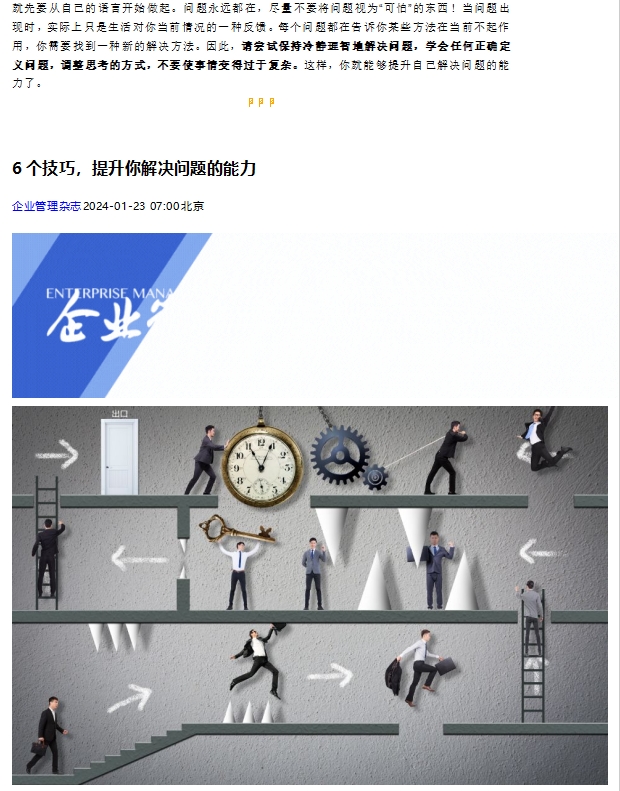Open the obstacle-course illustration in the article

coord(310,595)
